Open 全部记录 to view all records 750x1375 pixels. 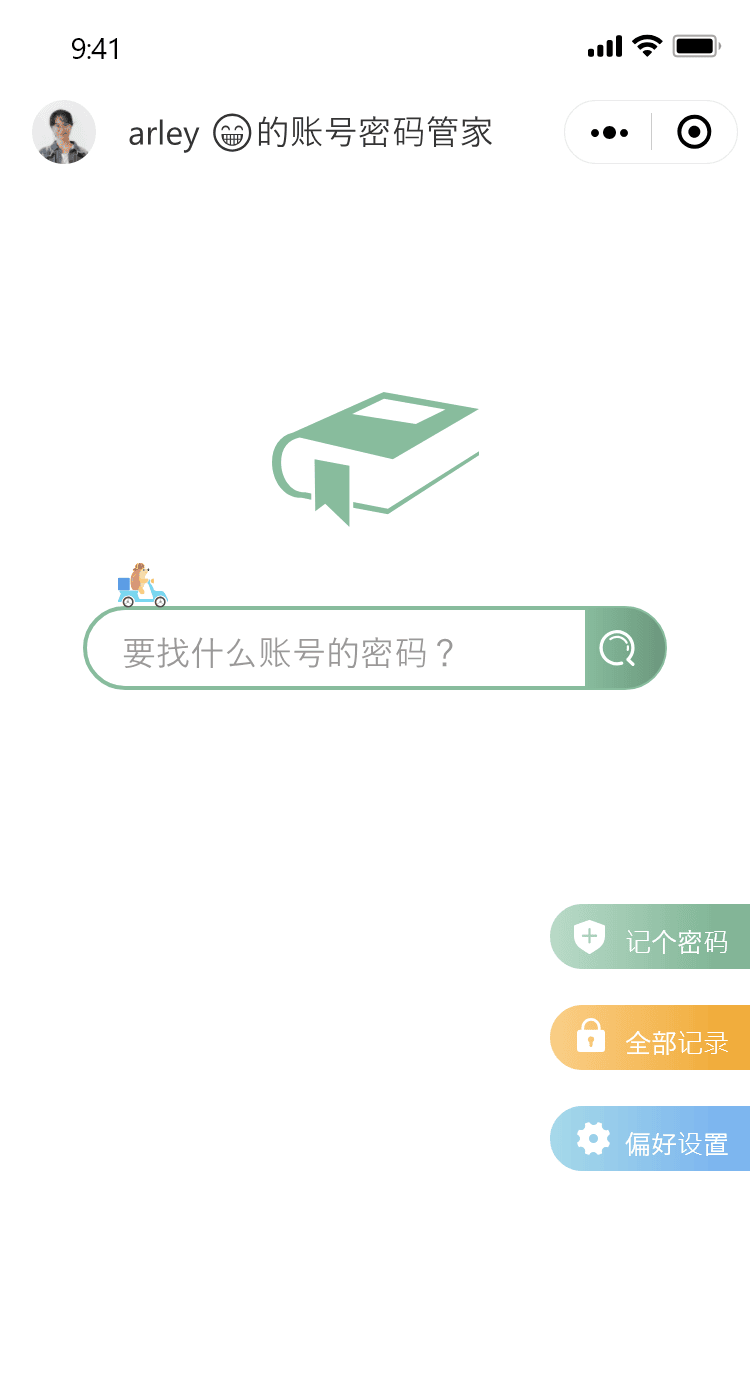(x=650, y=1038)
